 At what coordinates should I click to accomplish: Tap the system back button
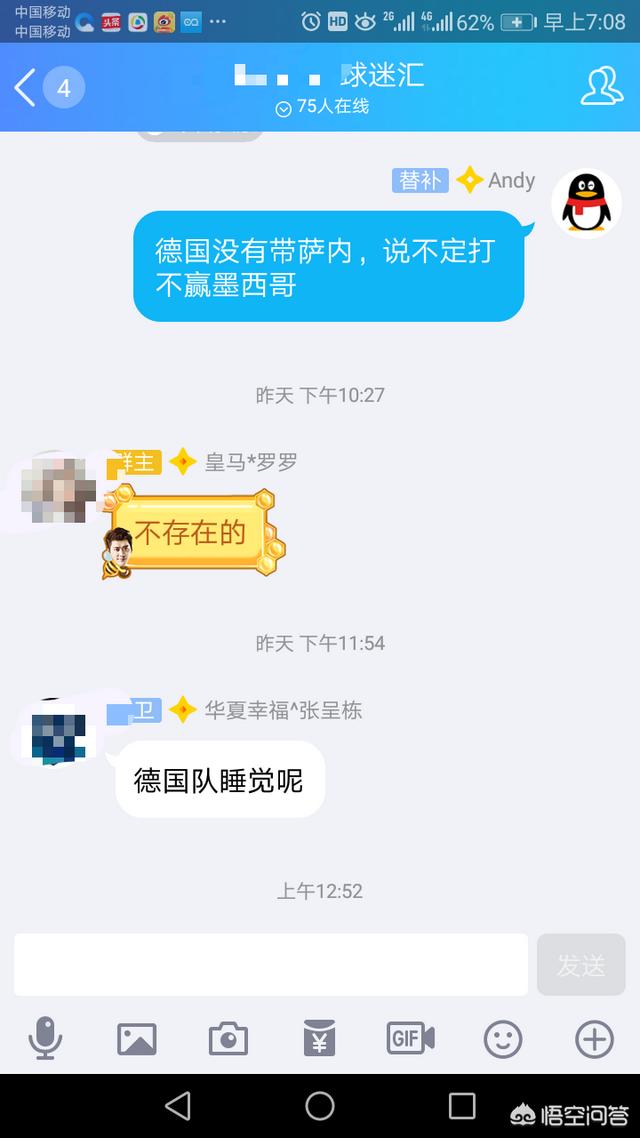[178, 1105]
